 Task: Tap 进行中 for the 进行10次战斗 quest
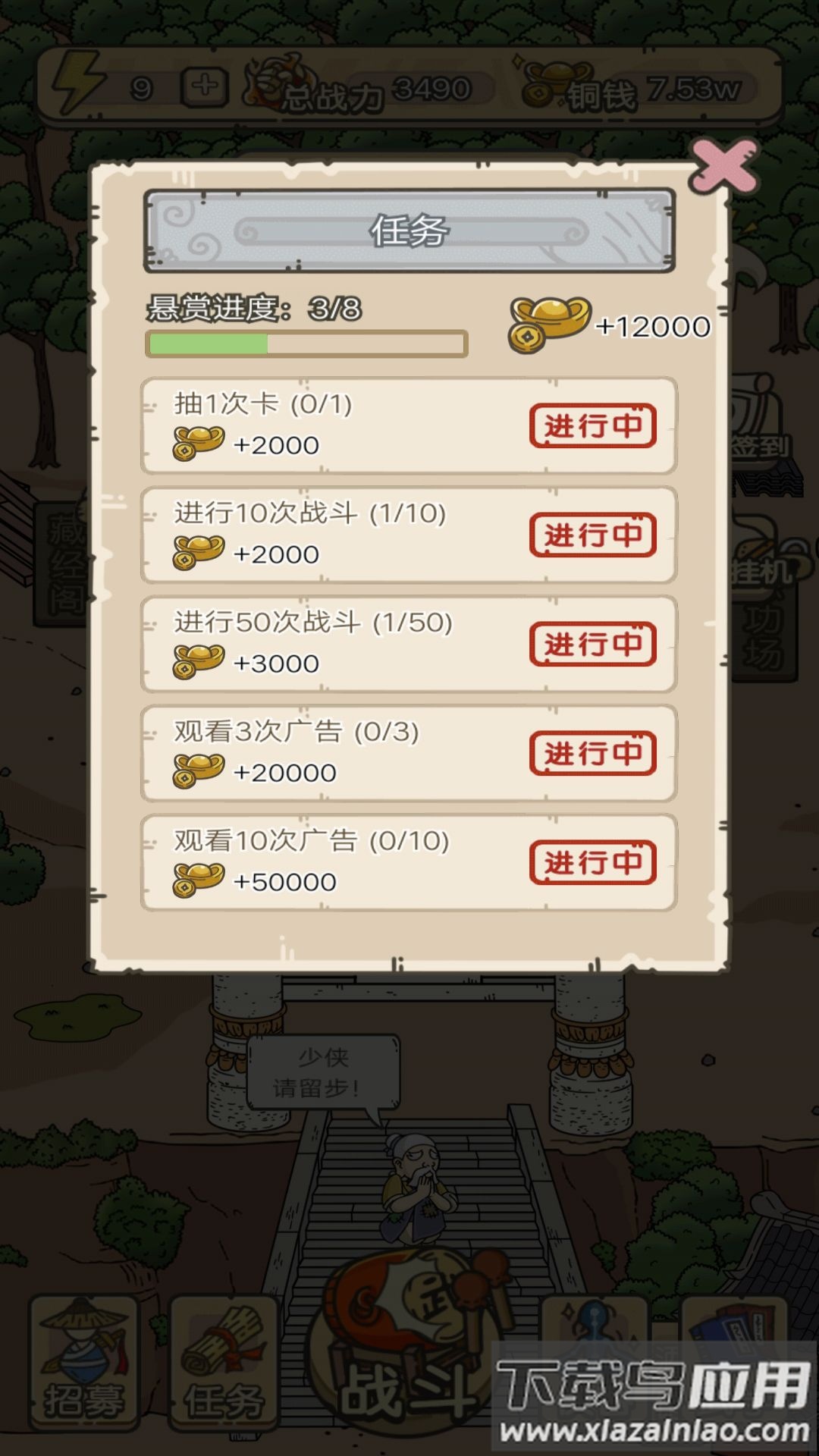pyautogui.click(x=592, y=535)
